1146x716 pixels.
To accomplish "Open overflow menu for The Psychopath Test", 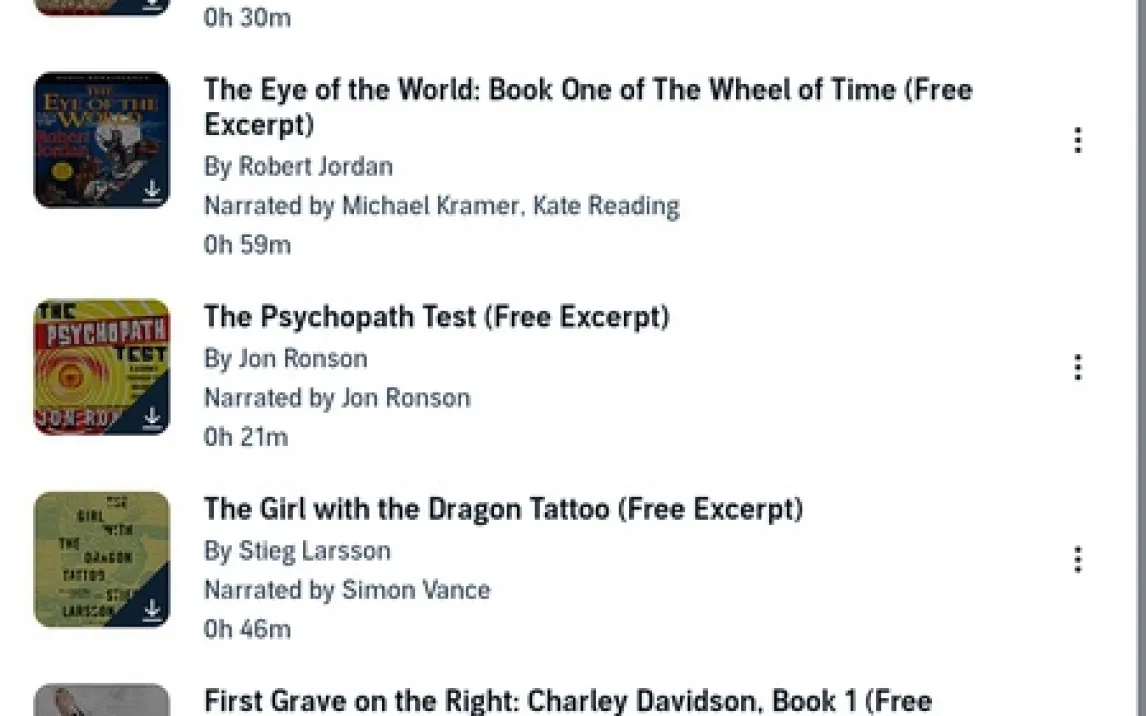I will 1077,367.
